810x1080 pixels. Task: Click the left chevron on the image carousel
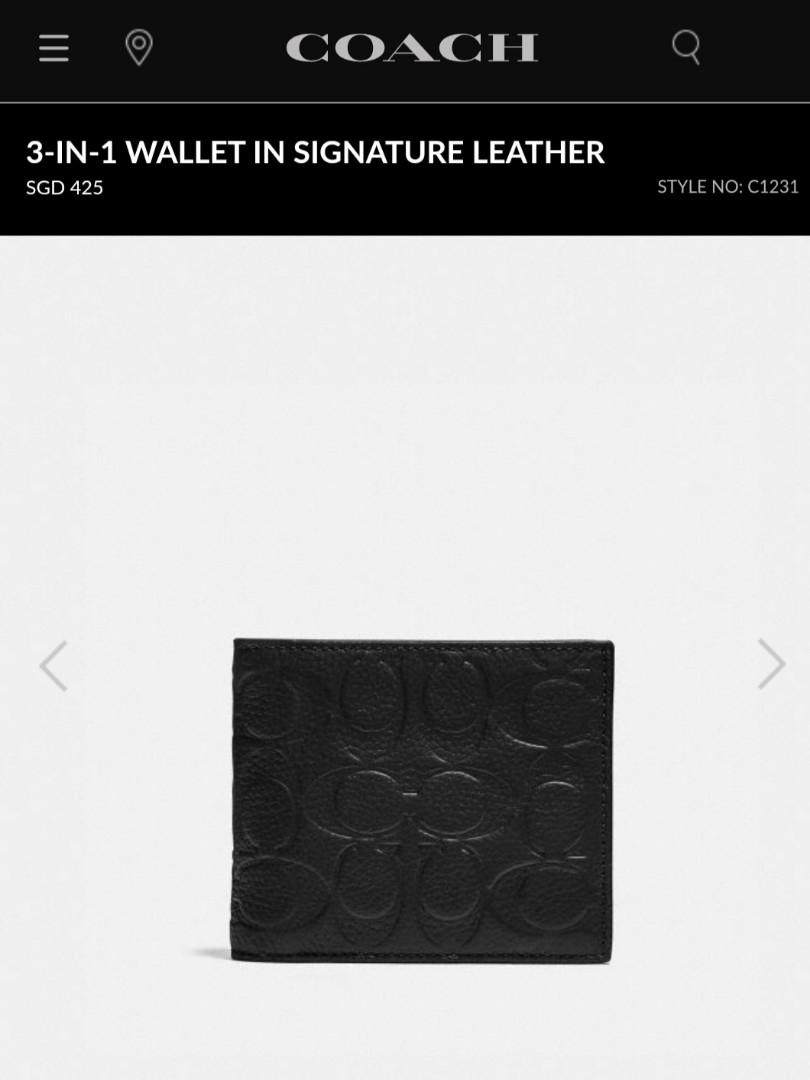tap(55, 664)
